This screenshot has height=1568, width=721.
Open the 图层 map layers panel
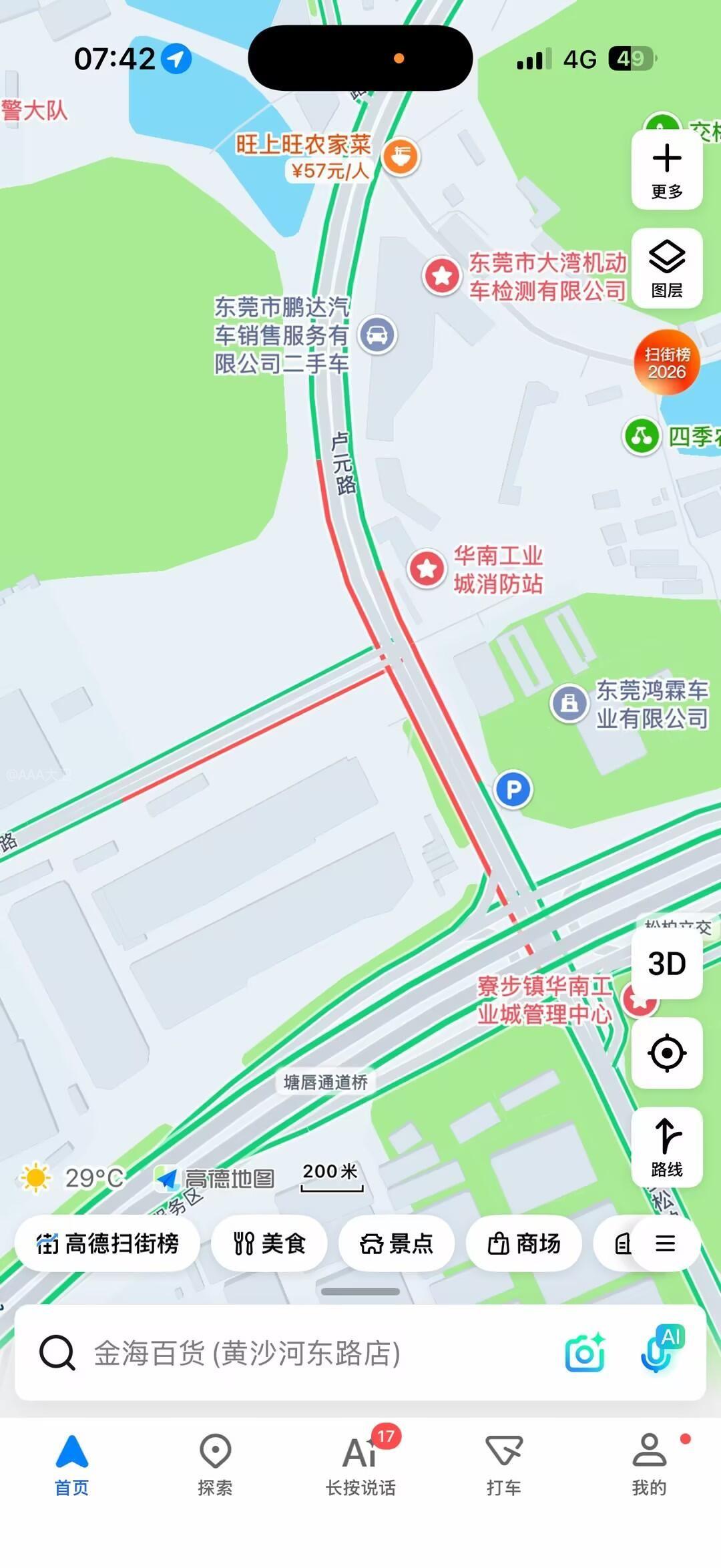point(666,268)
